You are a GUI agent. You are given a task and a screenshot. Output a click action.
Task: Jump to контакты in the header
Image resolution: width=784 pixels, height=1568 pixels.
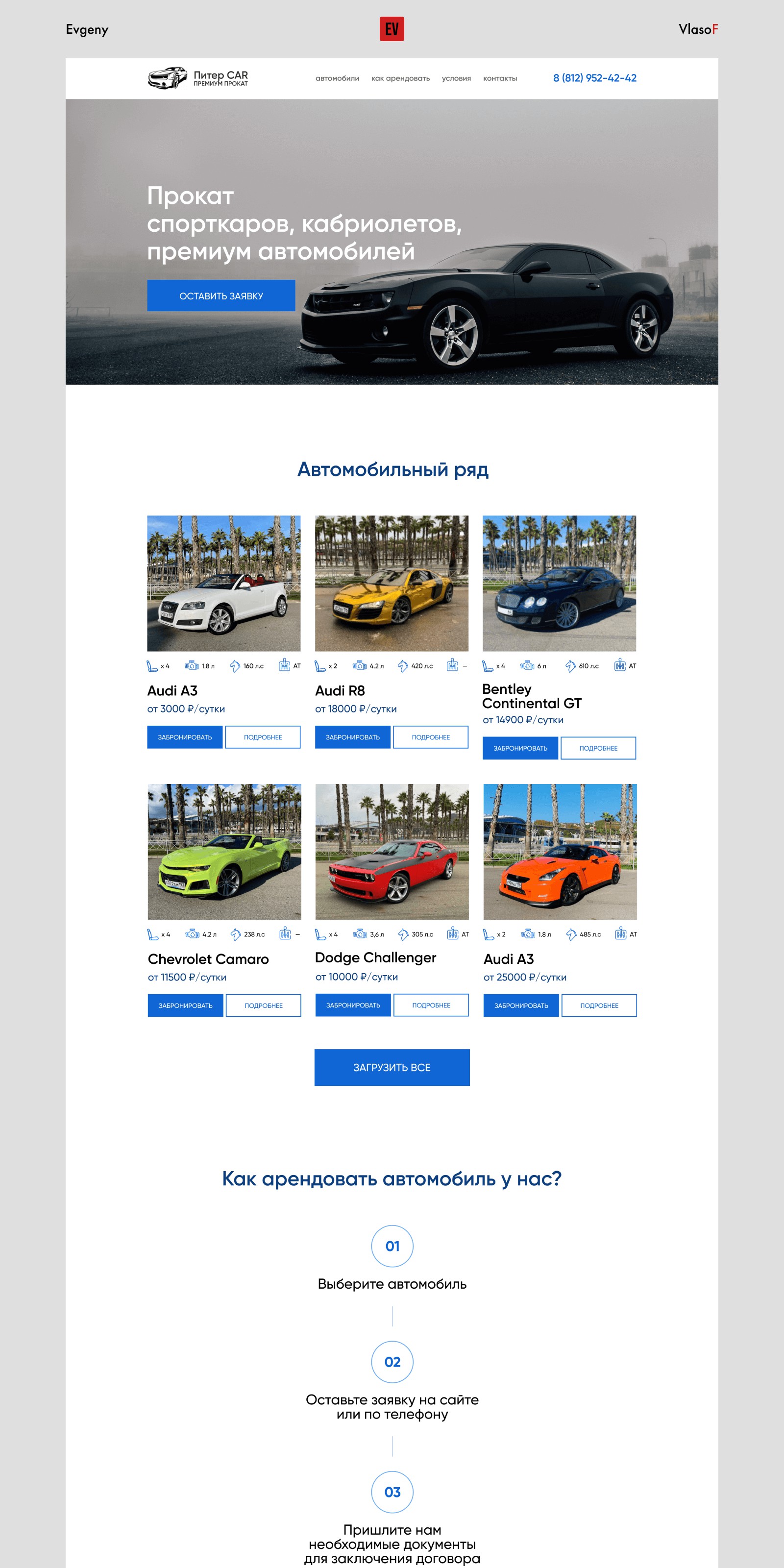click(500, 78)
